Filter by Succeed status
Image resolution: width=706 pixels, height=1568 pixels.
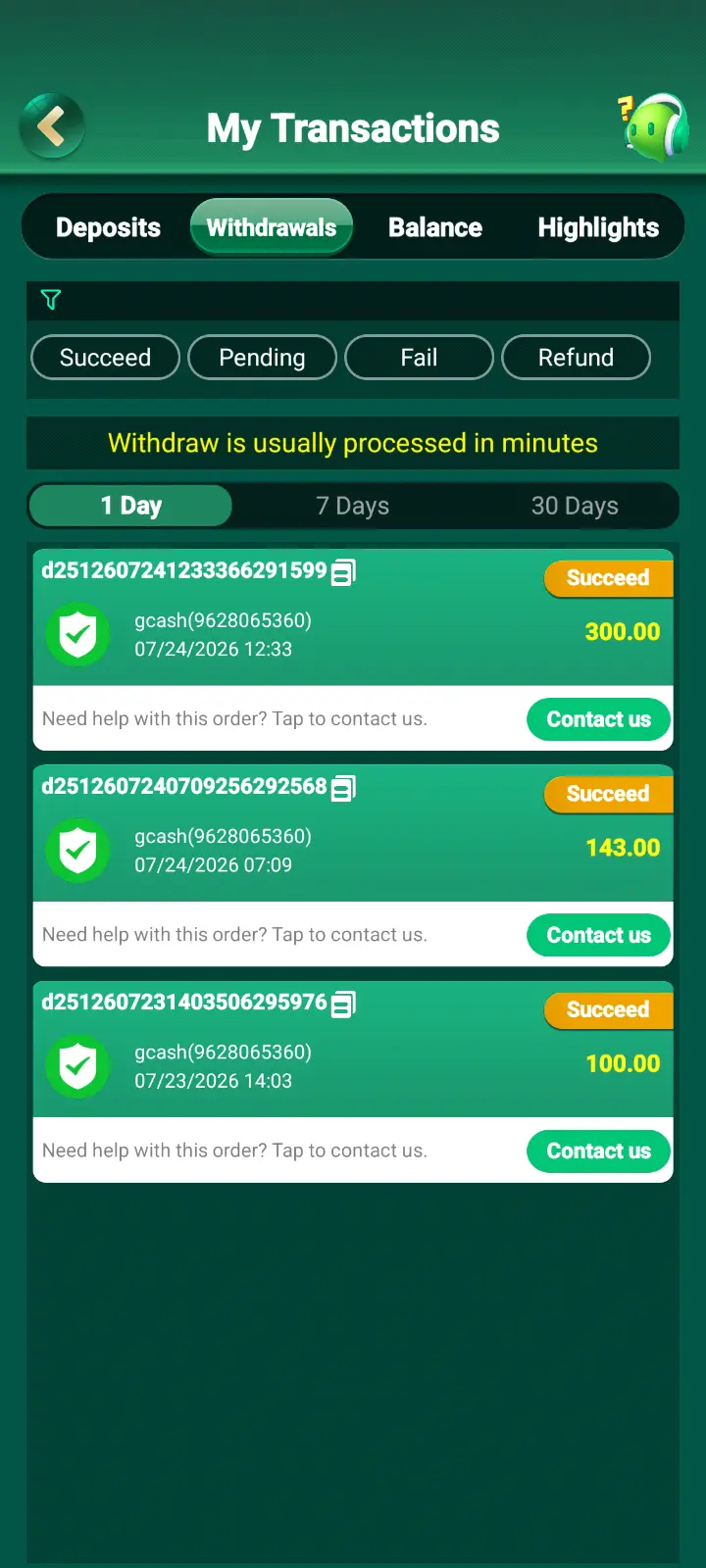pyautogui.click(x=106, y=358)
